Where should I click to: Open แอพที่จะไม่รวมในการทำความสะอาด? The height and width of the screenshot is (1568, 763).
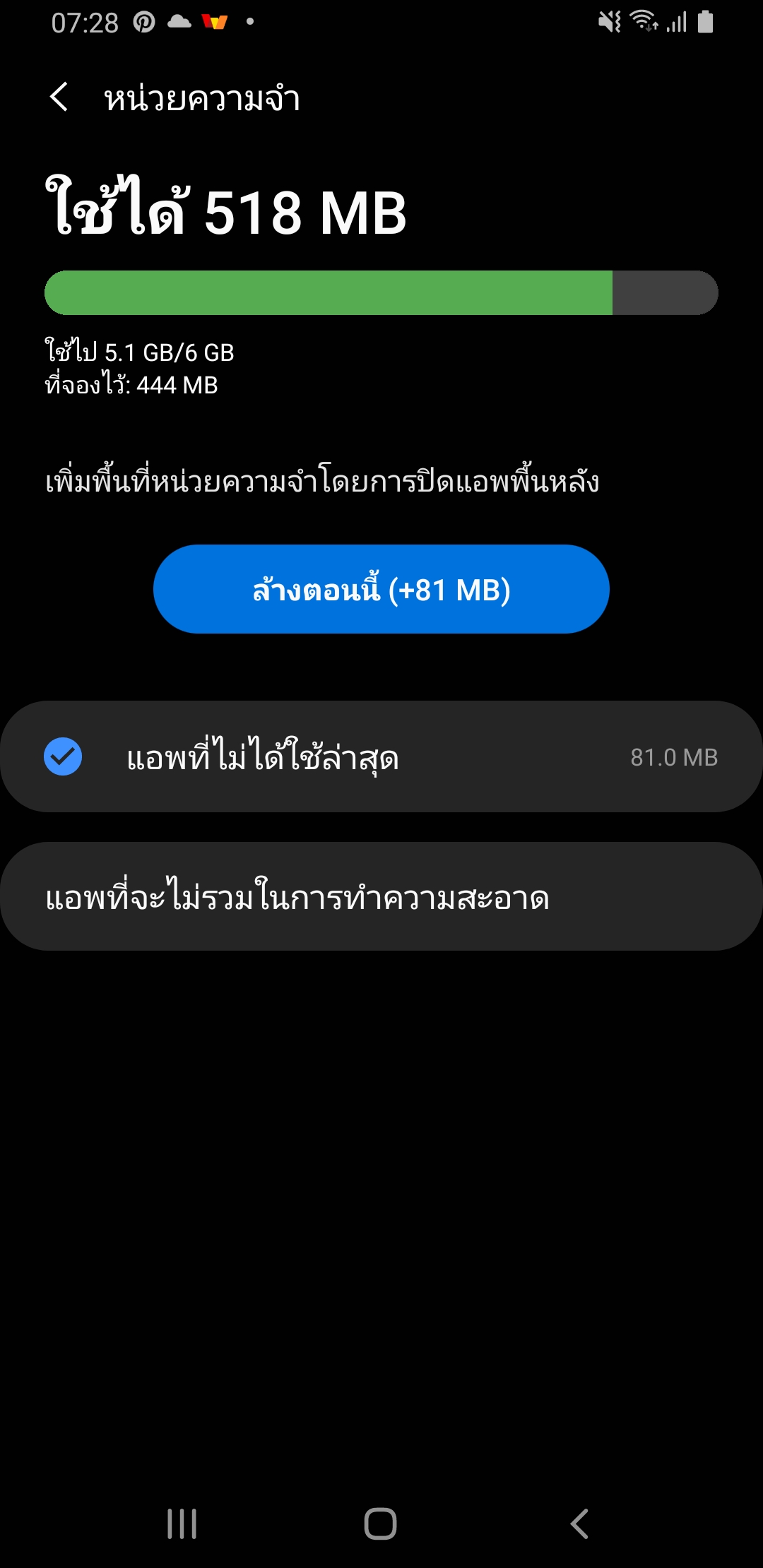(381, 896)
